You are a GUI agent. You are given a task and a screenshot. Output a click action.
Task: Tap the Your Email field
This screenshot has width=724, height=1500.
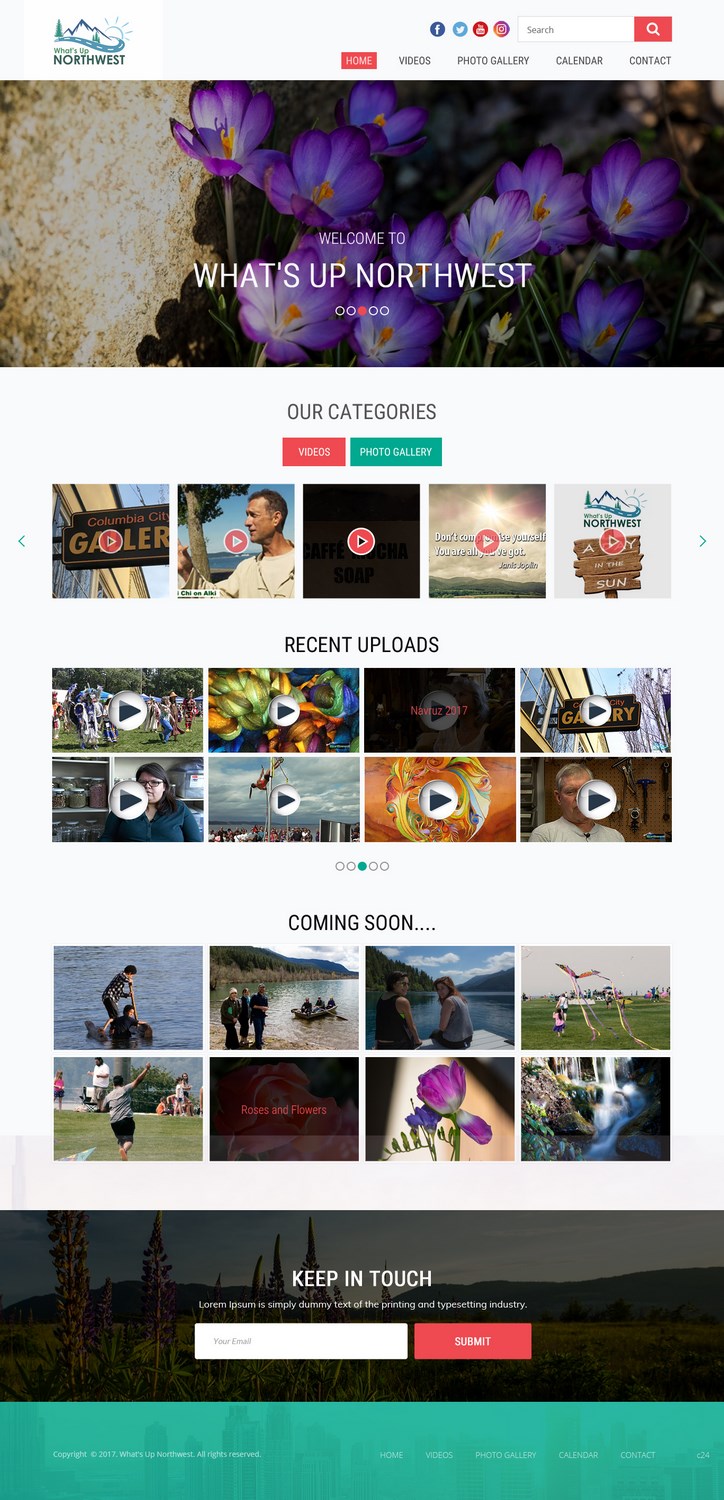click(300, 1341)
